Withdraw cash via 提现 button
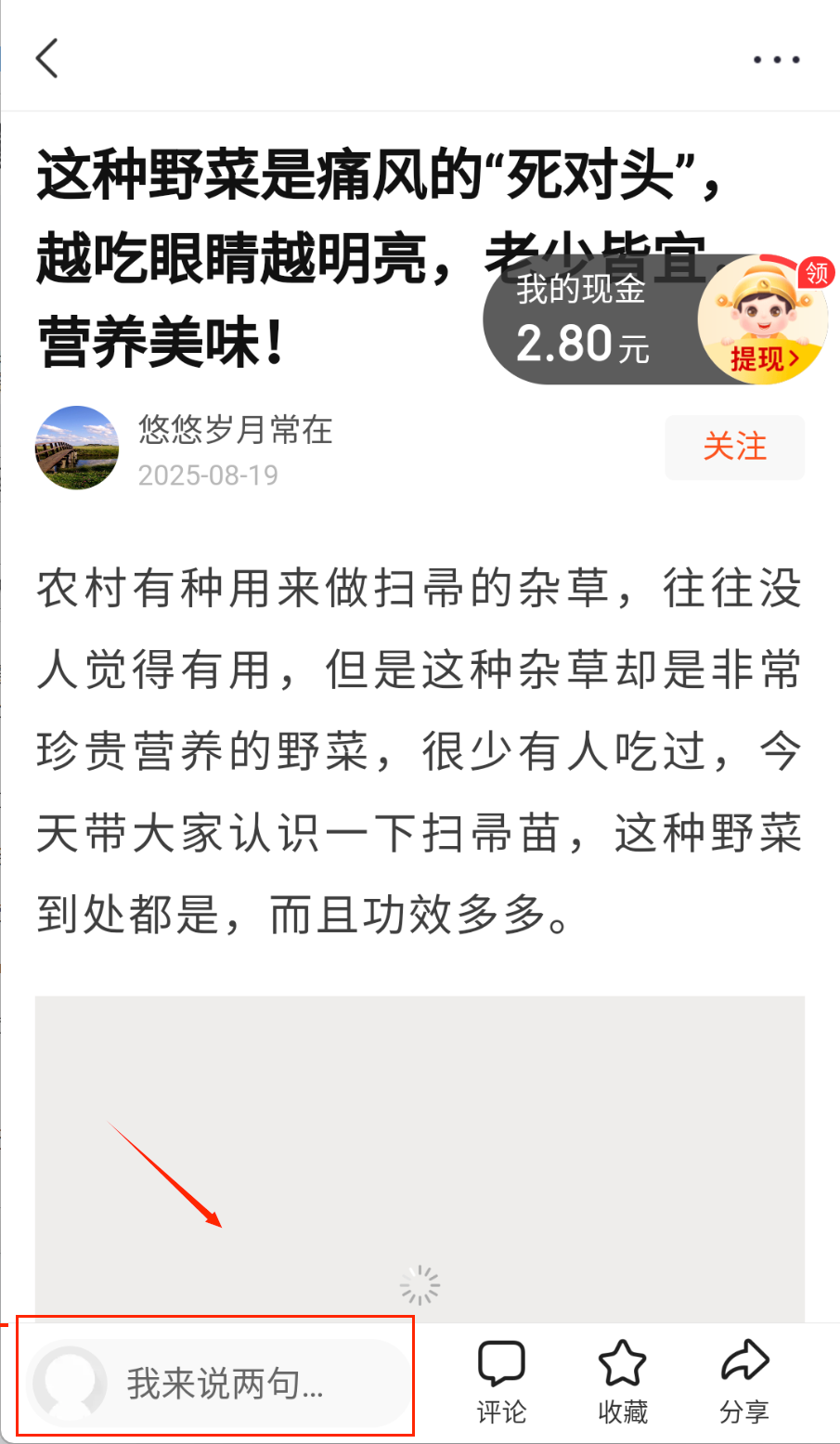 (764, 358)
